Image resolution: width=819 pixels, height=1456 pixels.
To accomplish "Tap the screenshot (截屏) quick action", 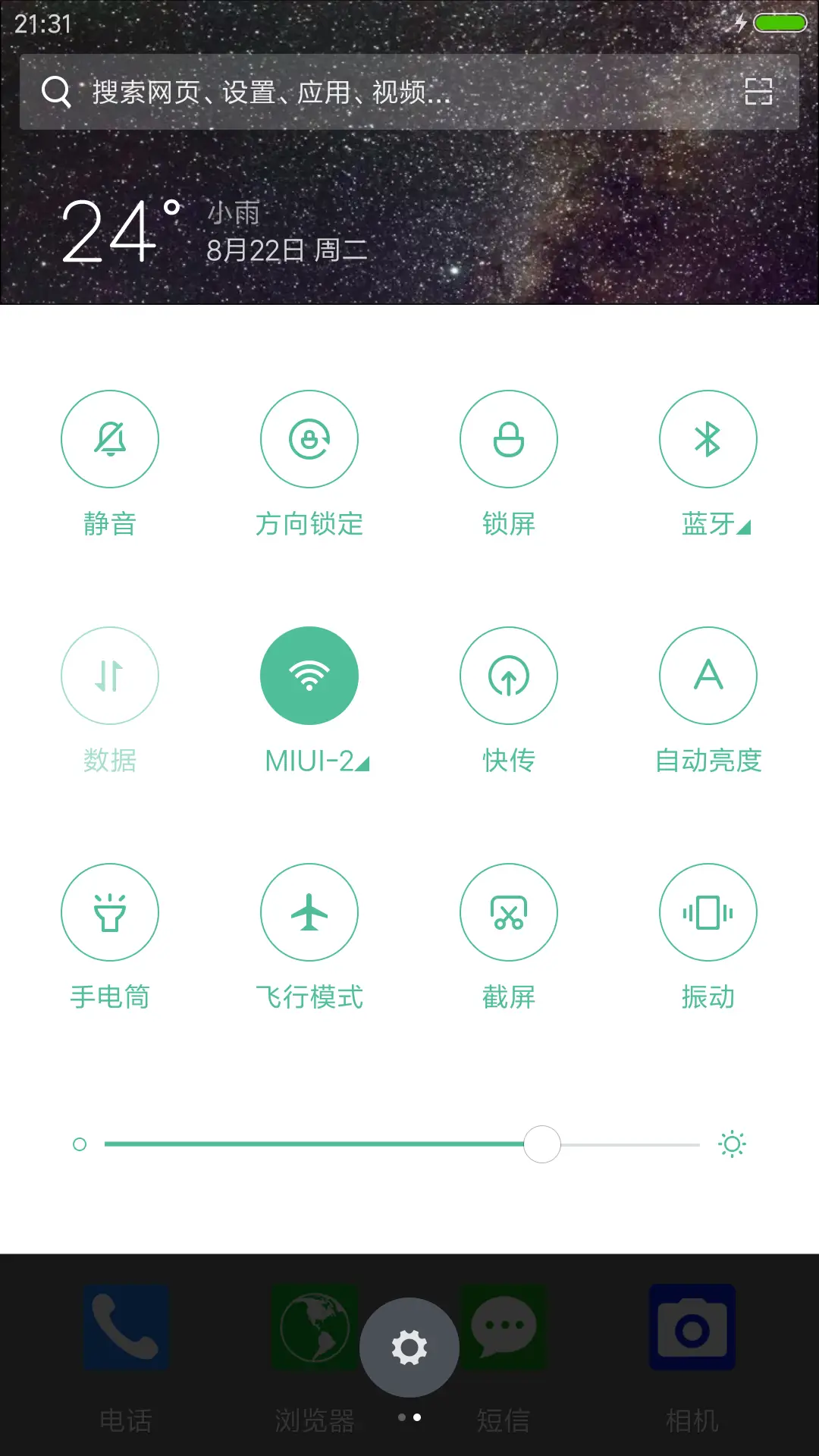I will coord(509,912).
